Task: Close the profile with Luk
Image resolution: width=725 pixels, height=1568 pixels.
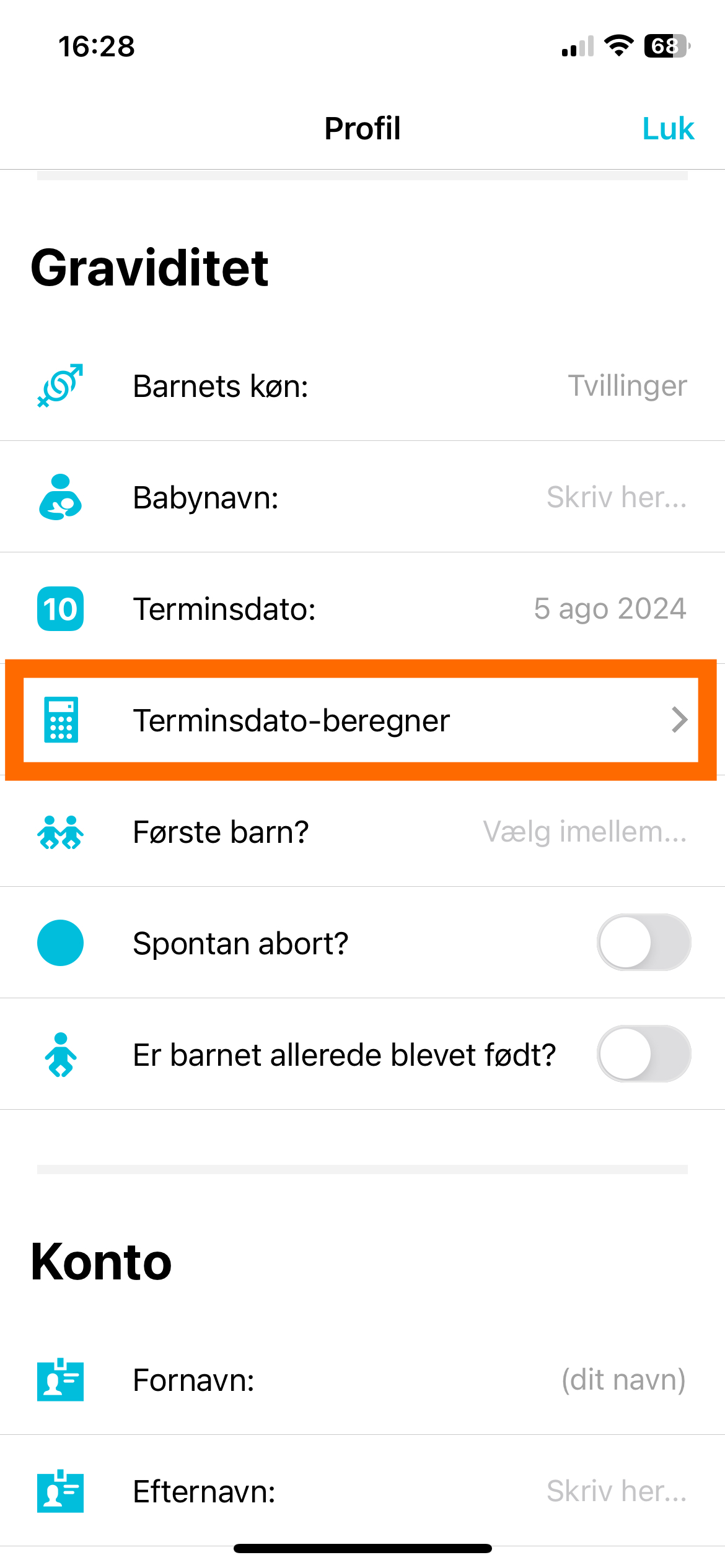Action: [x=667, y=129]
